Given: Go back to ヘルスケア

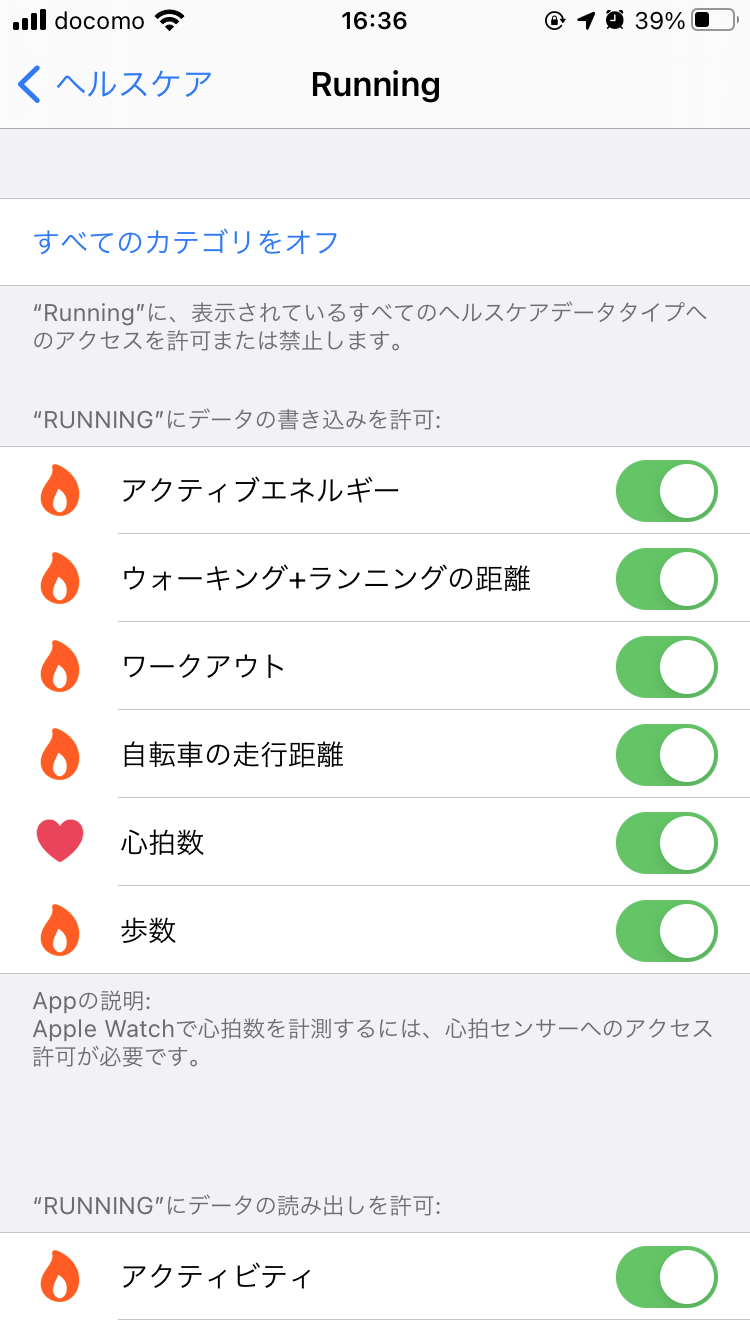Looking at the screenshot, I should [115, 84].
